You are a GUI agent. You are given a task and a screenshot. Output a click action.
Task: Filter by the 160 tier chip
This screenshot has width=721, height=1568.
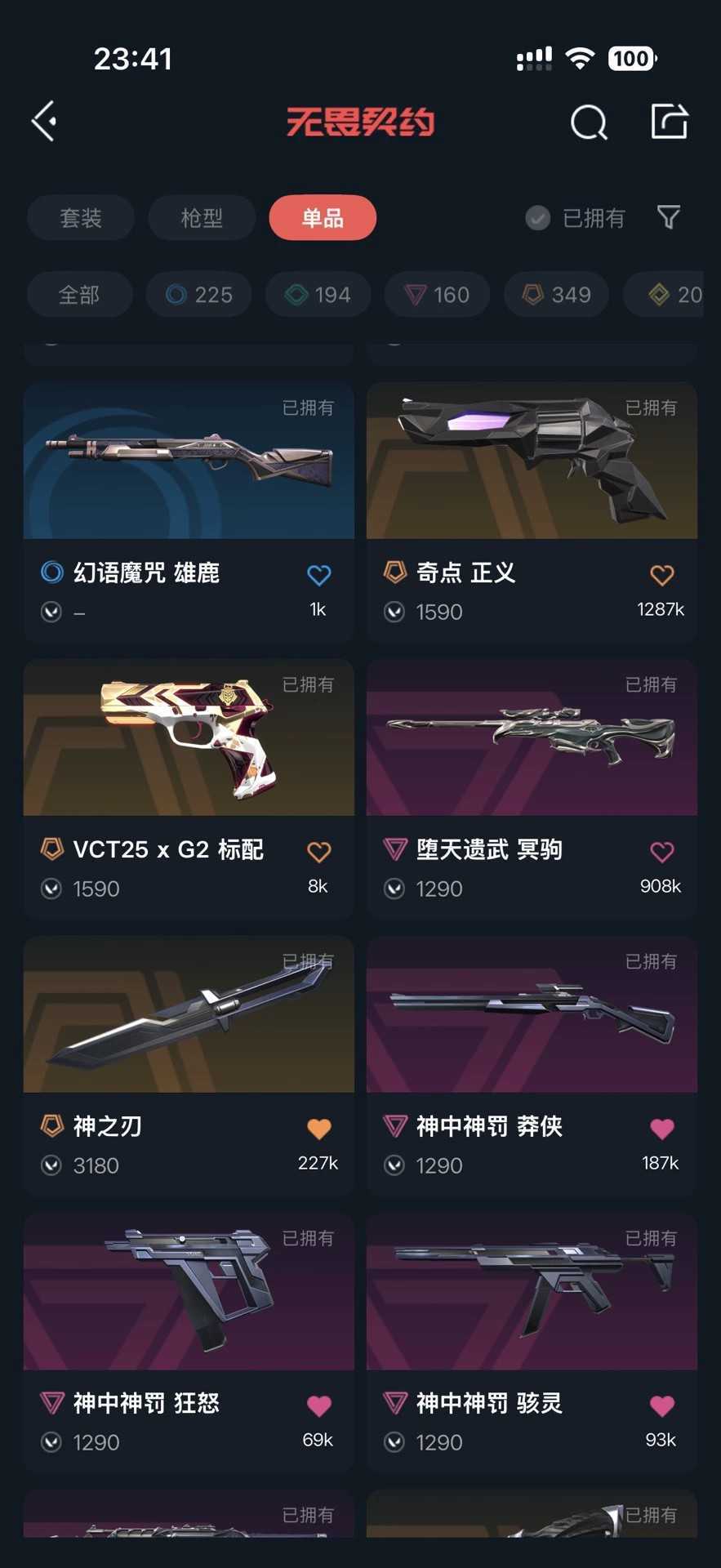[437, 294]
